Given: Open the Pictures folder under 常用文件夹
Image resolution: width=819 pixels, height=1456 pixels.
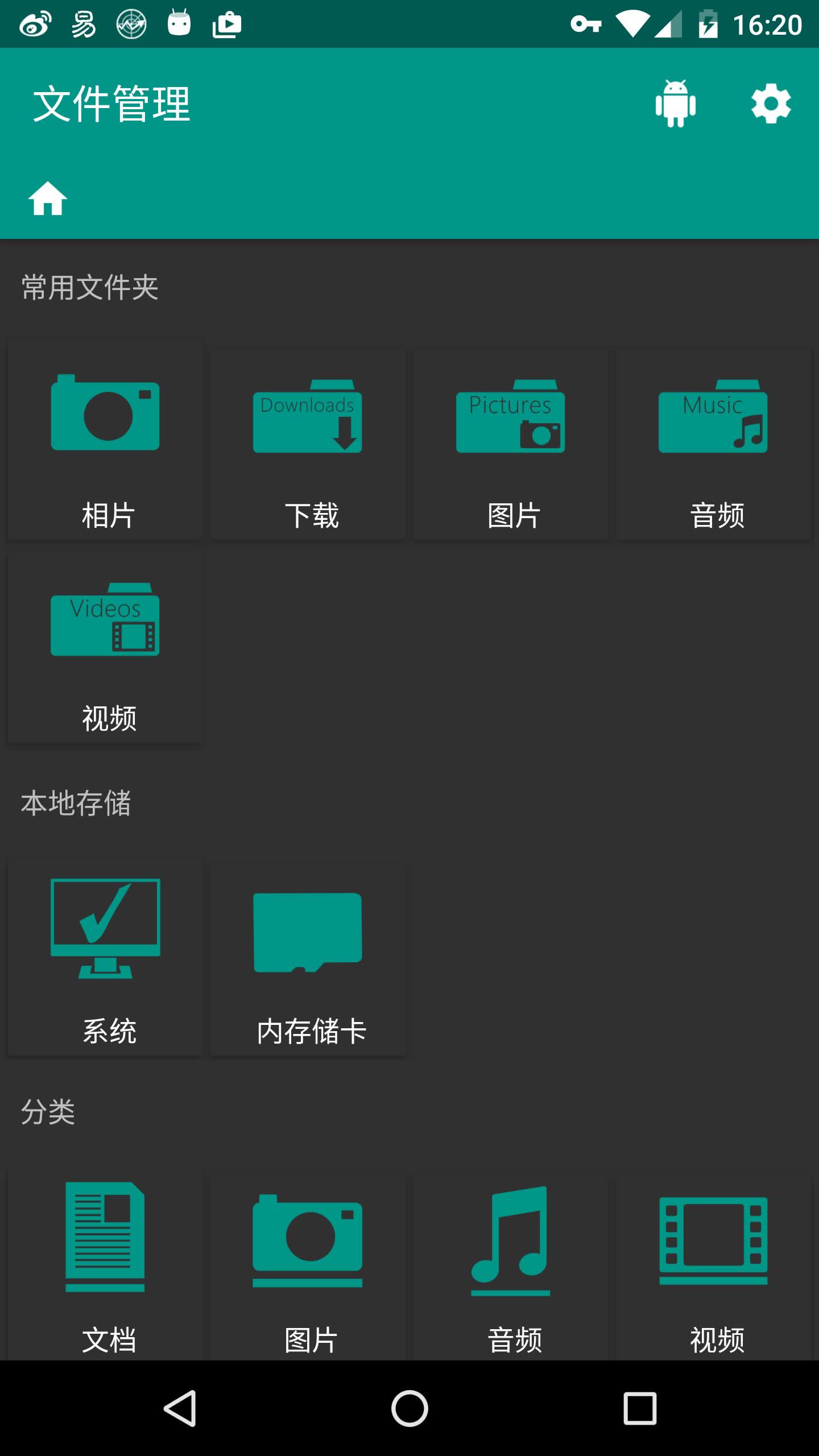Looking at the screenshot, I should pyautogui.click(x=510, y=441).
